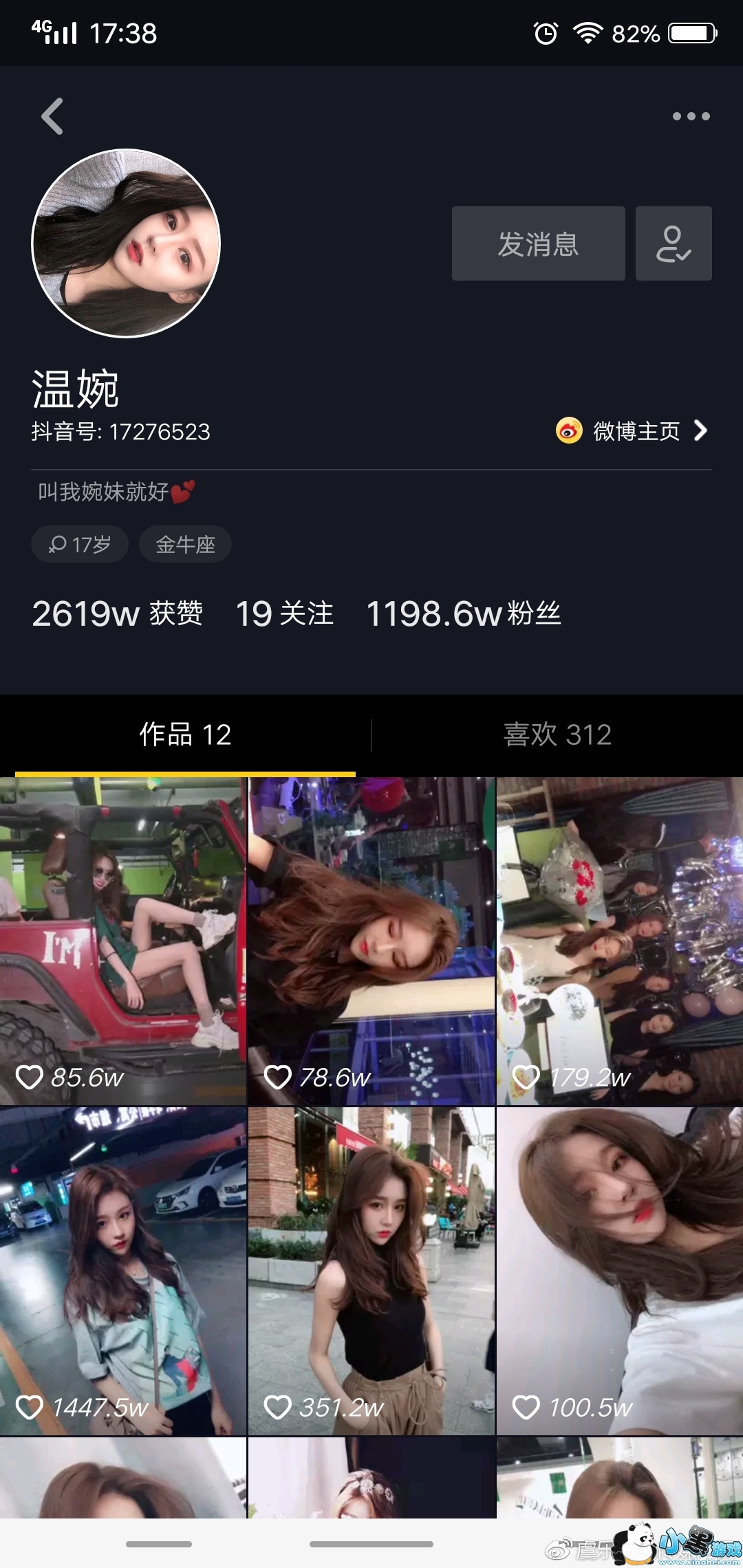Tap the following status person icon button
This screenshot has height=1568, width=743.
pos(673,243)
